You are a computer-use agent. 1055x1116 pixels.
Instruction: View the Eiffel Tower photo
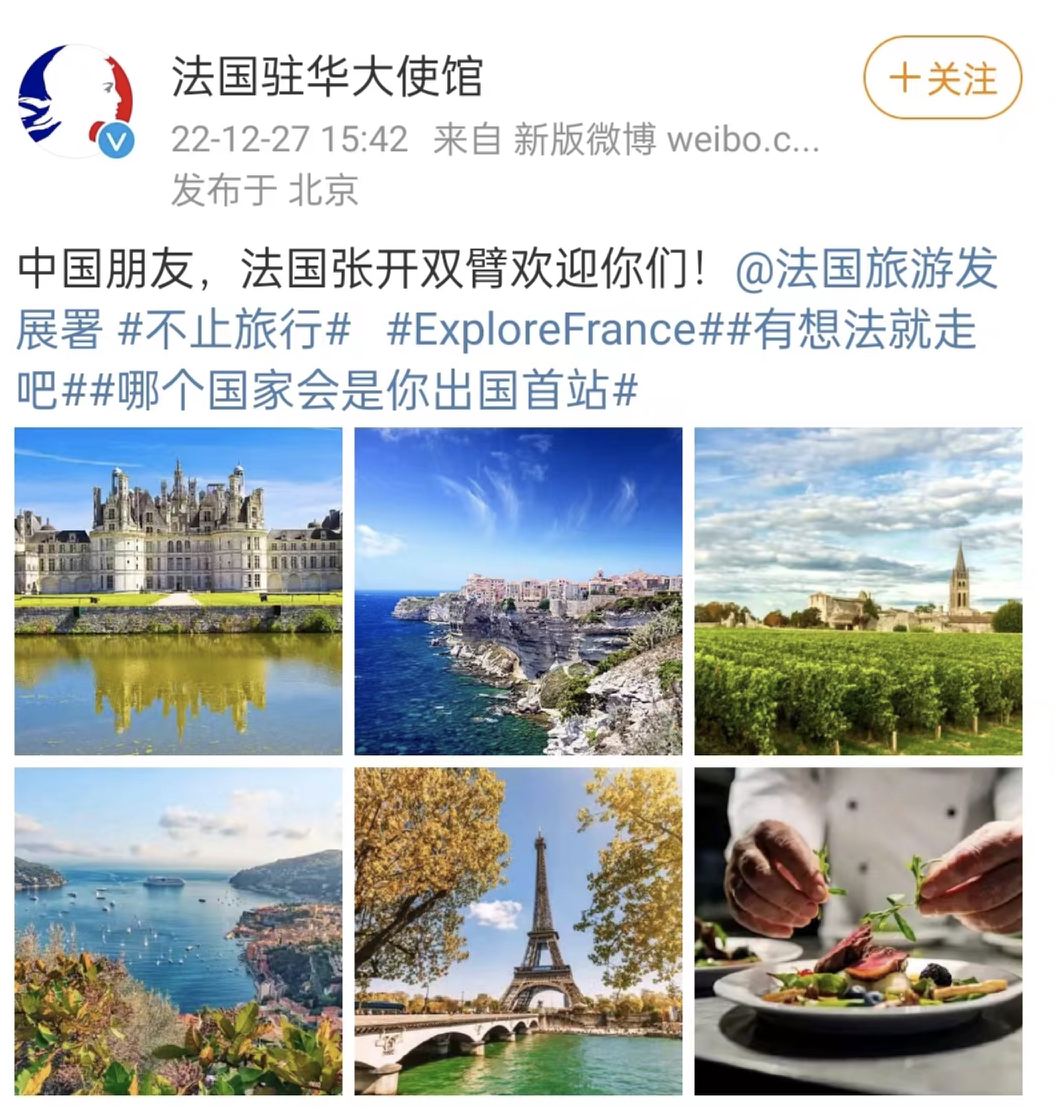pyautogui.click(x=518, y=931)
